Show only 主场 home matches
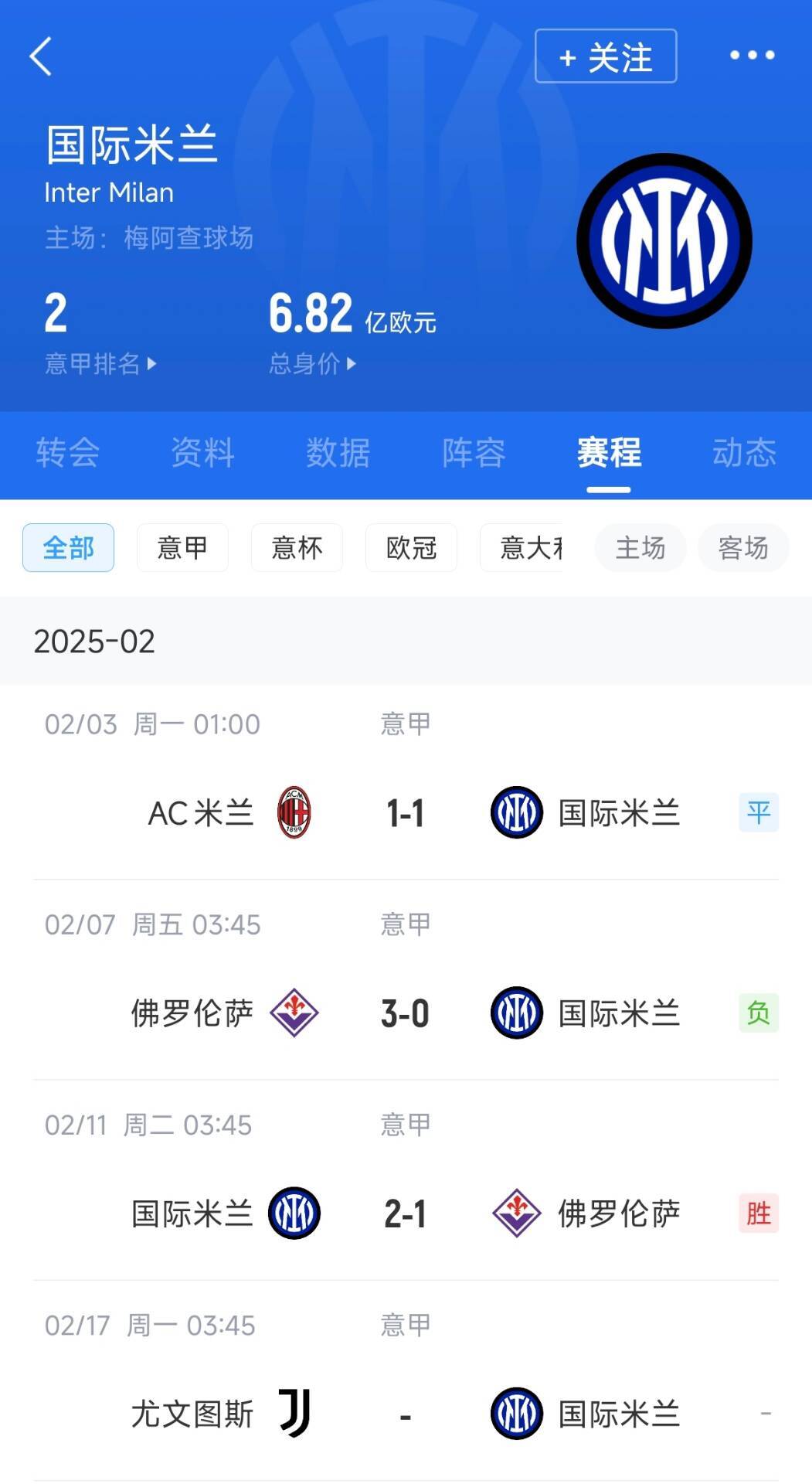 [x=640, y=548]
